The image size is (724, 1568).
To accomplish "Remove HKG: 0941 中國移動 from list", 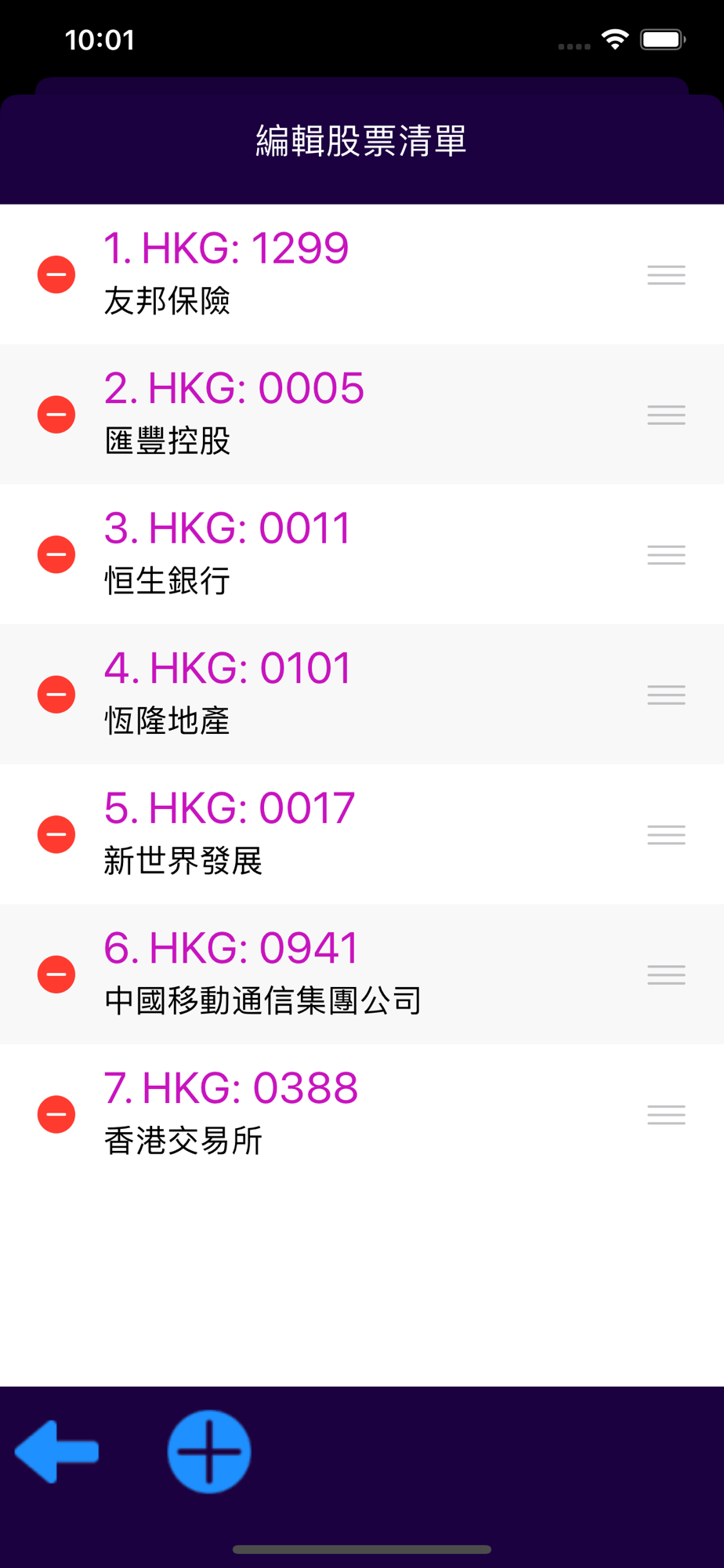I will (56, 975).
